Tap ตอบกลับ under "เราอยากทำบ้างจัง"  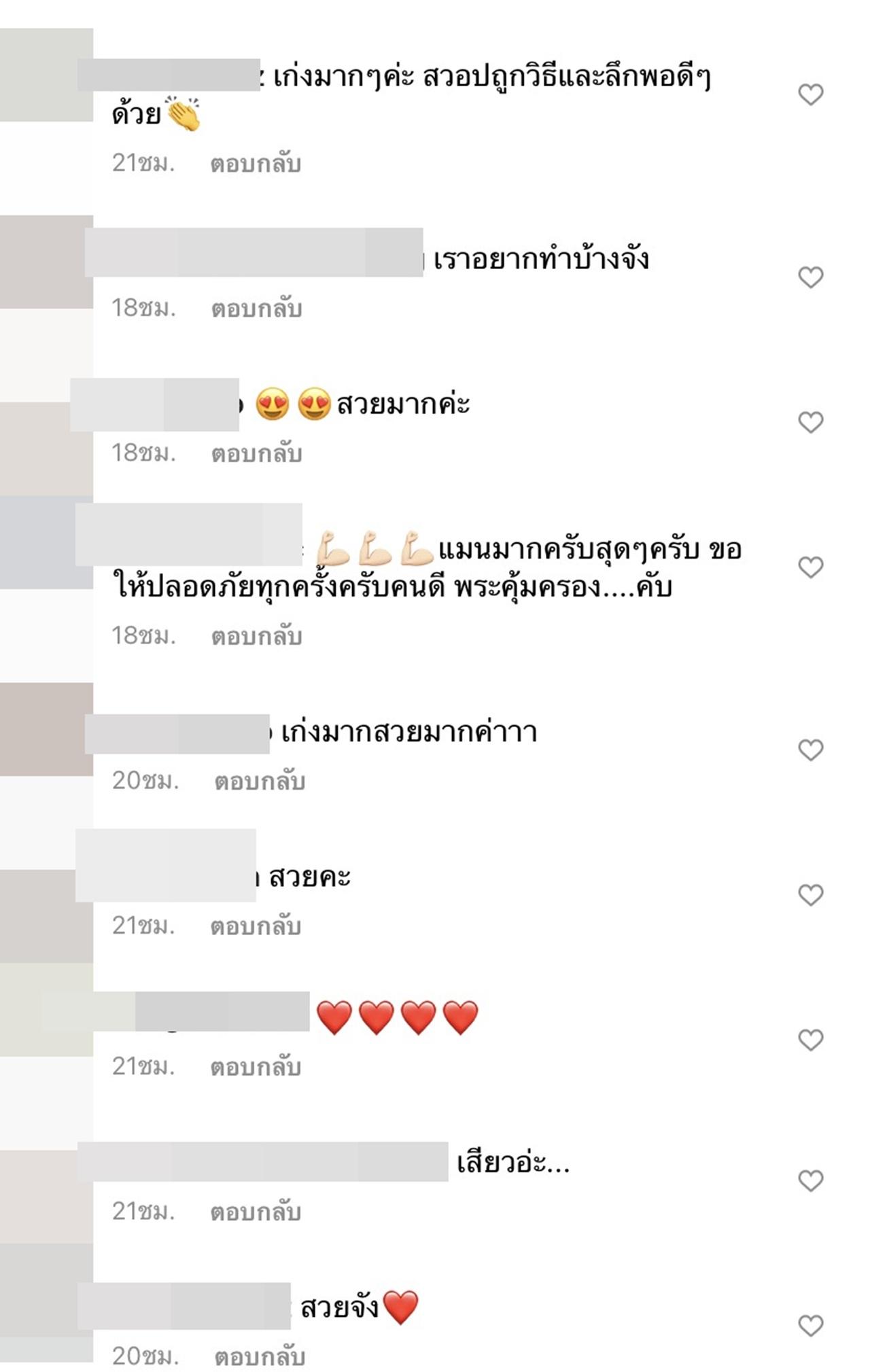(x=256, y=309)
